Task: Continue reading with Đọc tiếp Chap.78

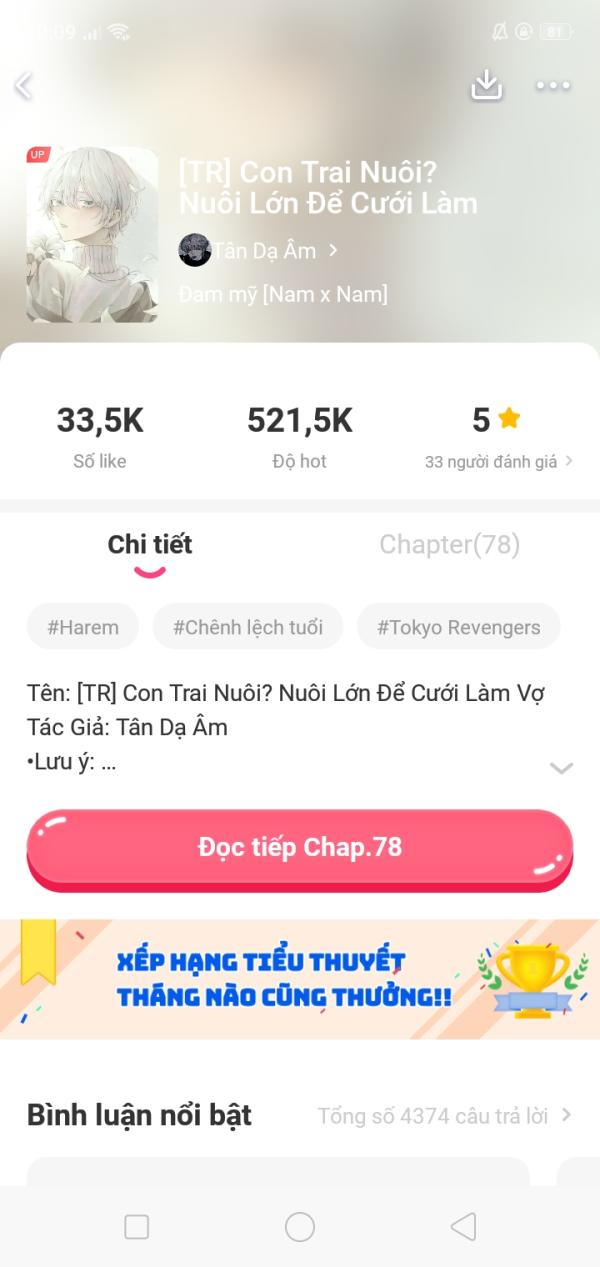Action: [x=300, y=848]
